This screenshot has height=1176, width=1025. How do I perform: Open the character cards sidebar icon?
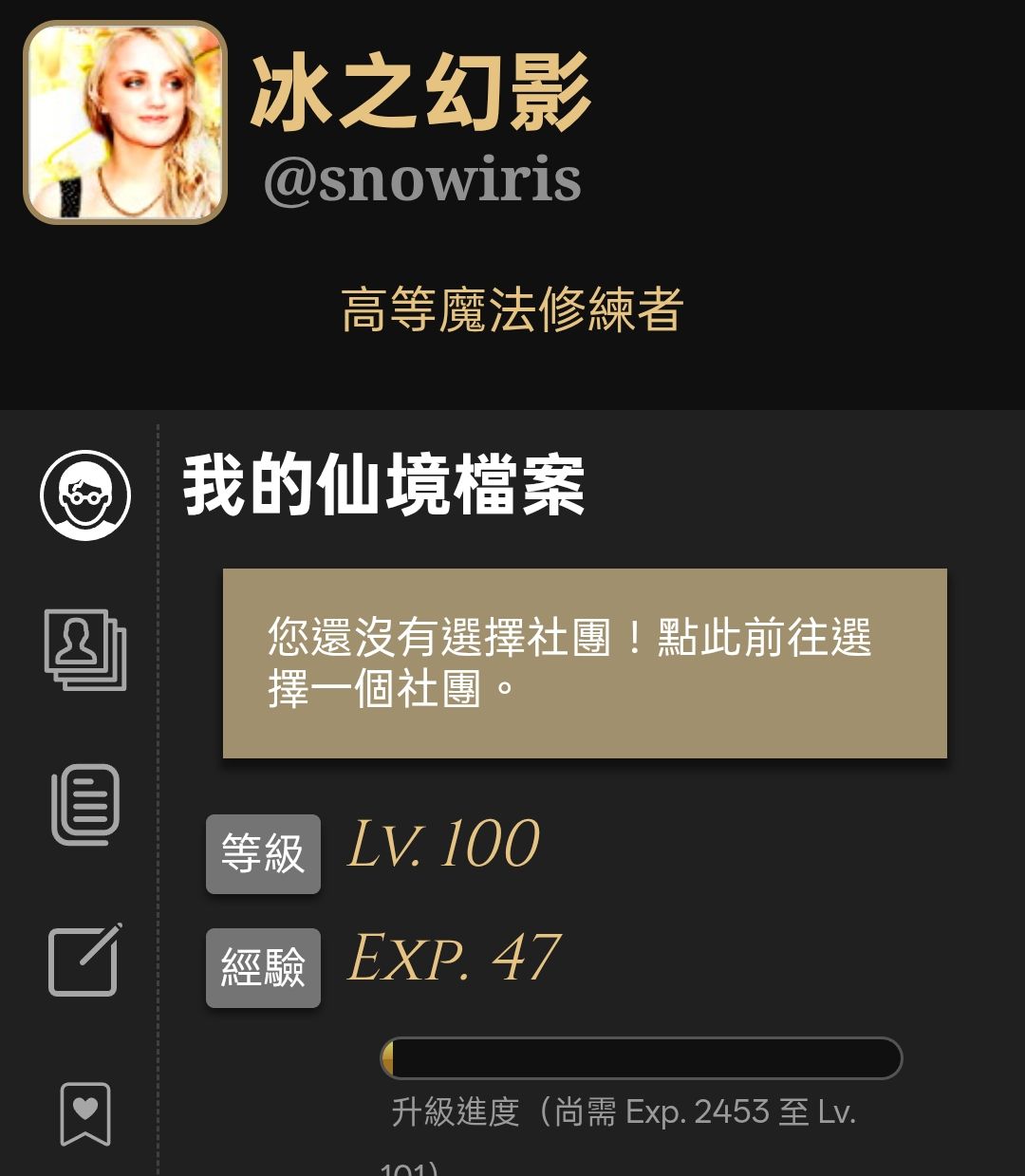point(85,650)
